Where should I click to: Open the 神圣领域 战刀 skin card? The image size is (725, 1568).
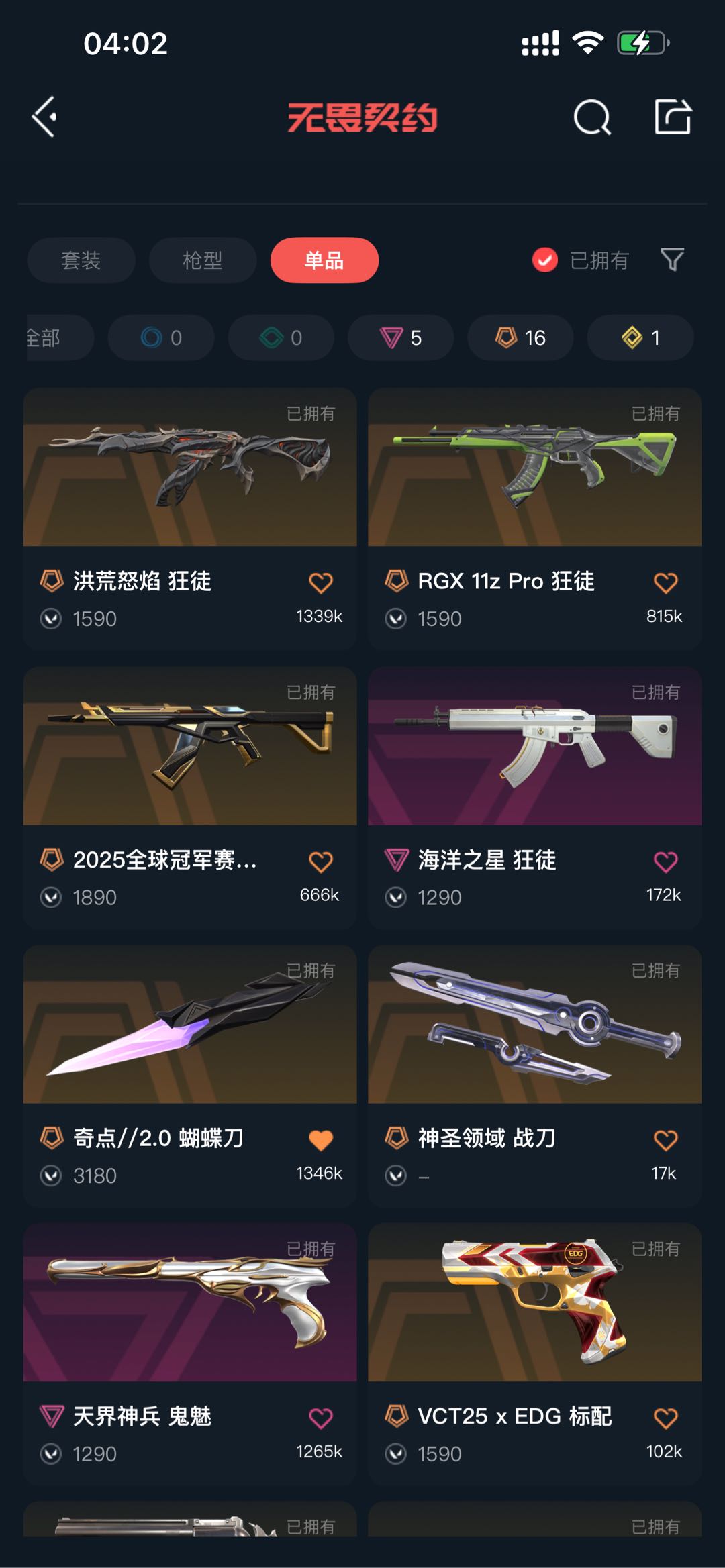pyautogui.click(x=534, y=1027)
